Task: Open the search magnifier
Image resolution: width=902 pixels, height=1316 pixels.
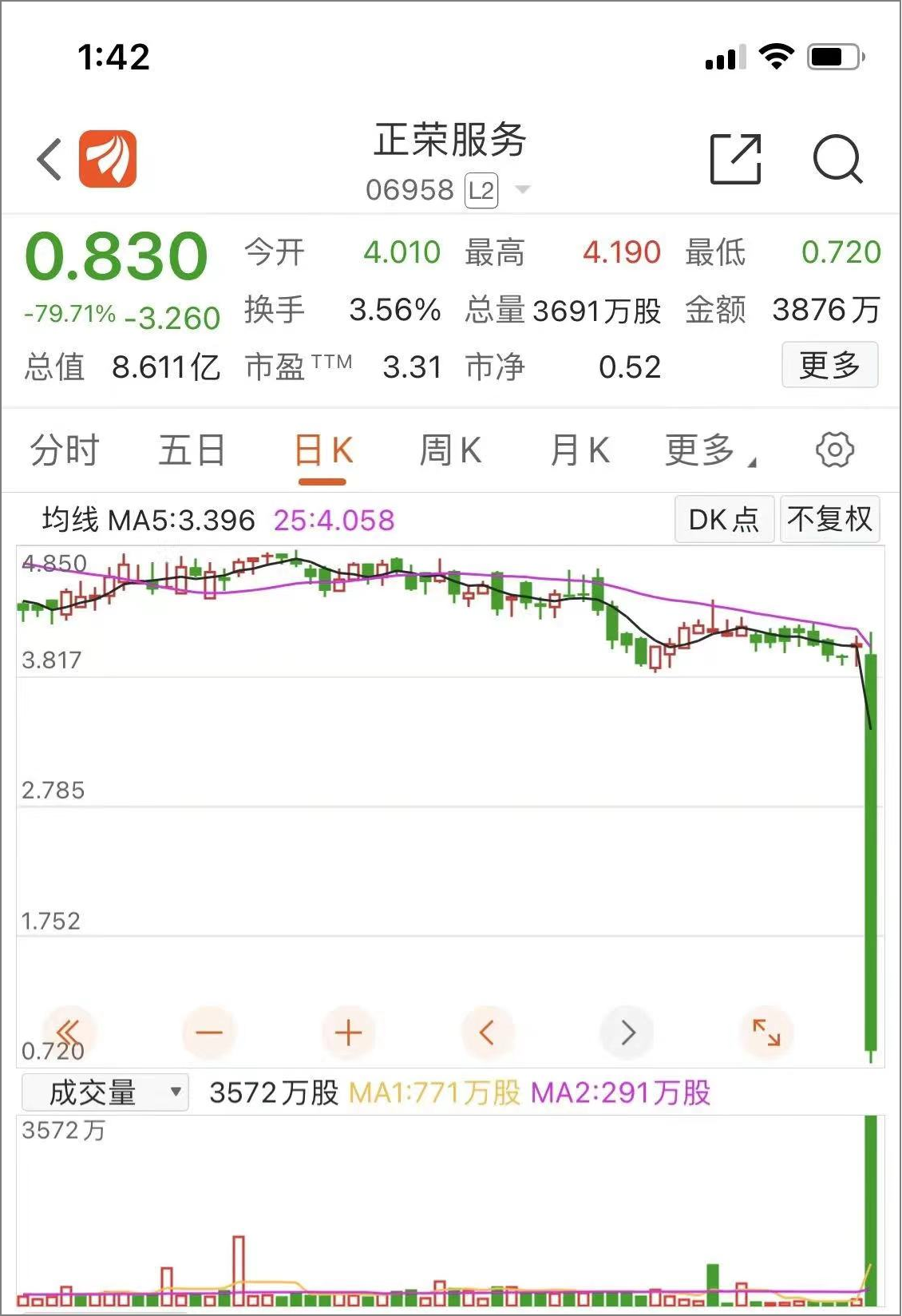Action: click(837, 160)
